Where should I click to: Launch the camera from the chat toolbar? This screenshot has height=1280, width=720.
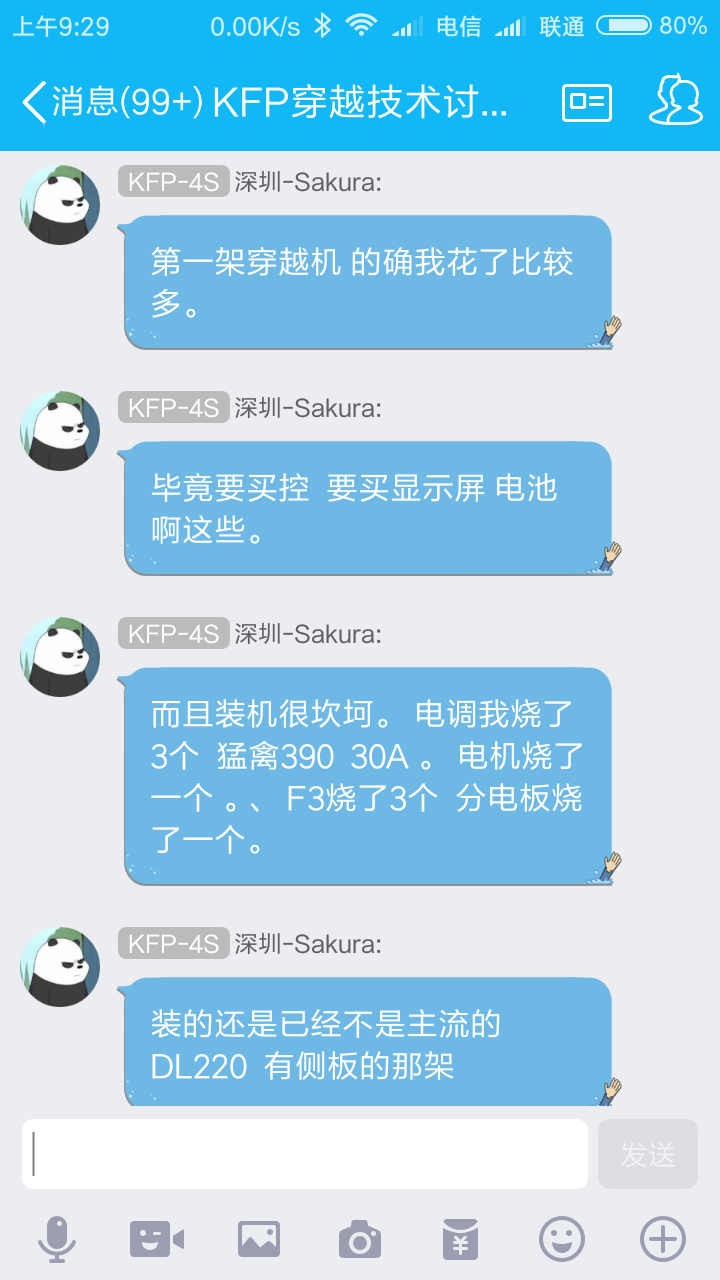coord(360,1240)
